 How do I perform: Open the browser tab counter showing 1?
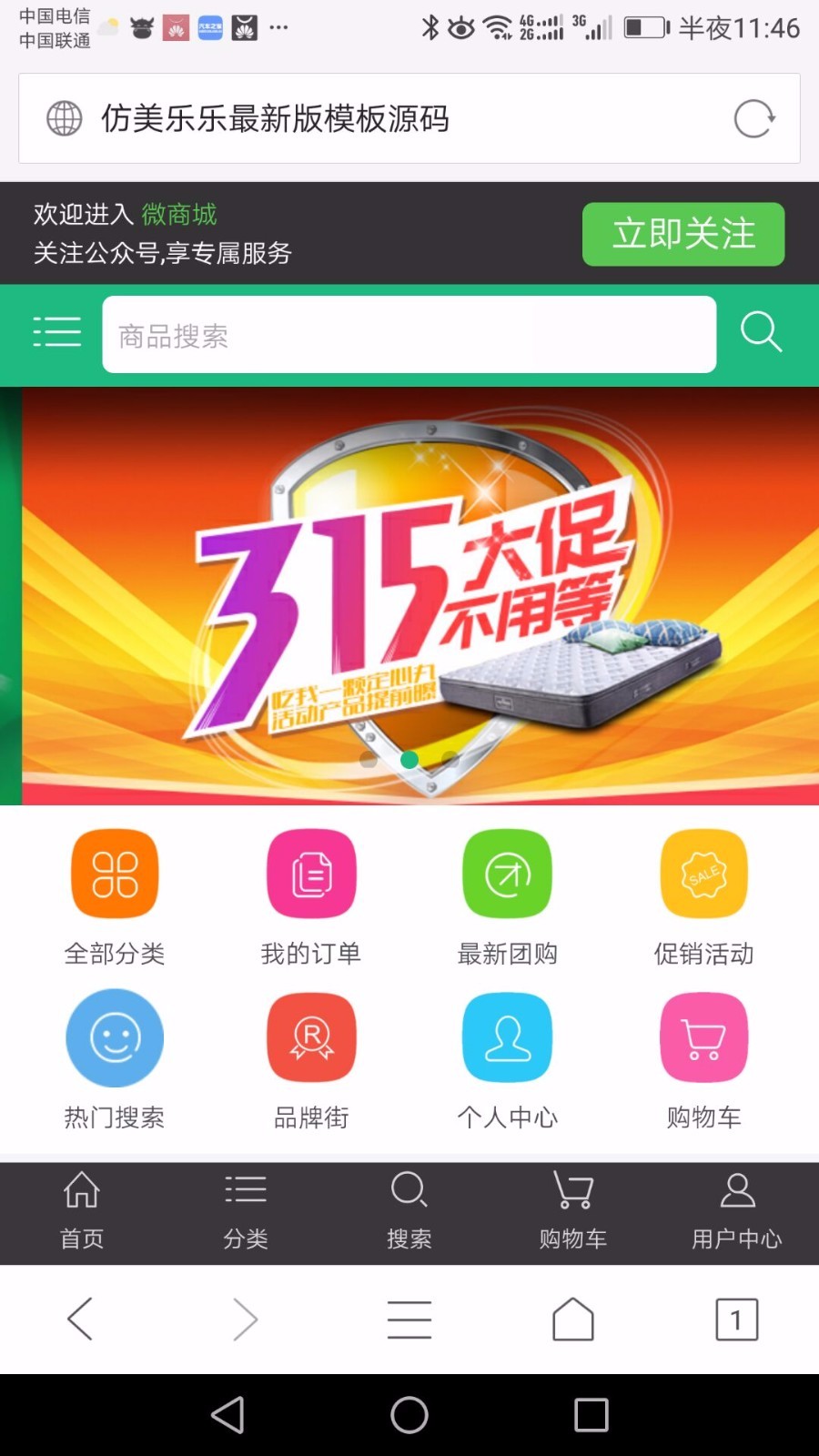(737, 1318)
